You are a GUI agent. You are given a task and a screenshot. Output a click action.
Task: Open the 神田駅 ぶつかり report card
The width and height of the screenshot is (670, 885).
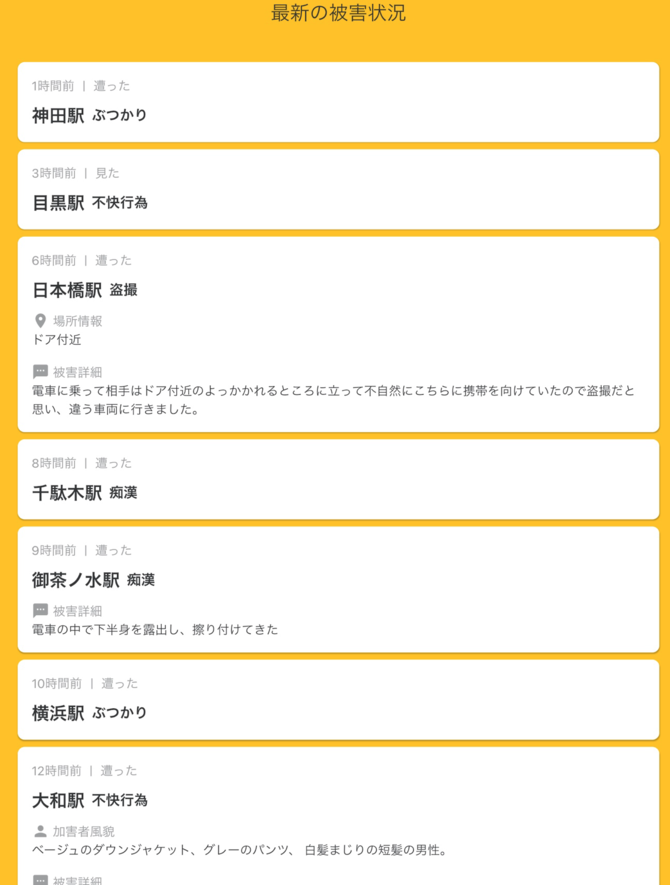point(338,102)
